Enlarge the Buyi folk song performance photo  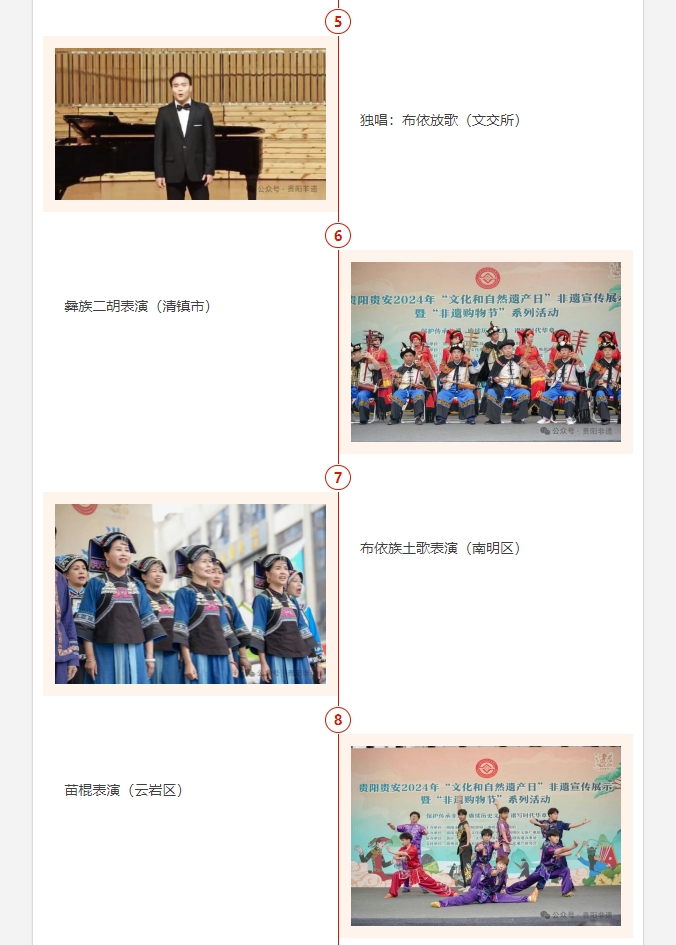point(190,594)
